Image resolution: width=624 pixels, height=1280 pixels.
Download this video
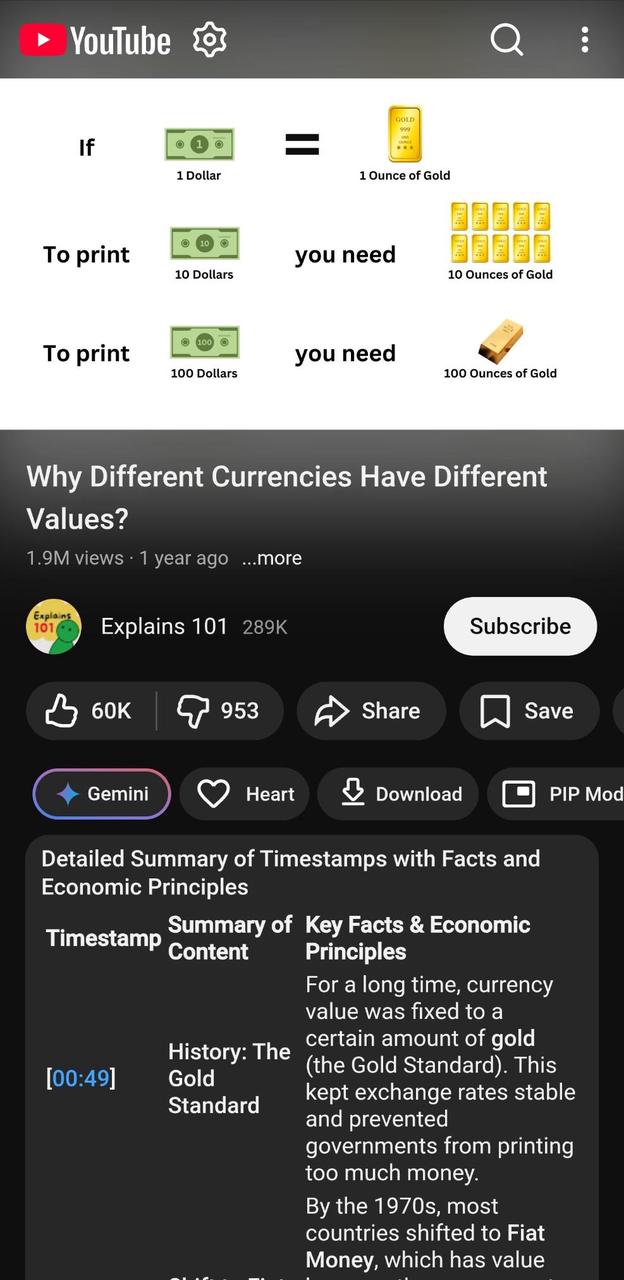point(402,794)
